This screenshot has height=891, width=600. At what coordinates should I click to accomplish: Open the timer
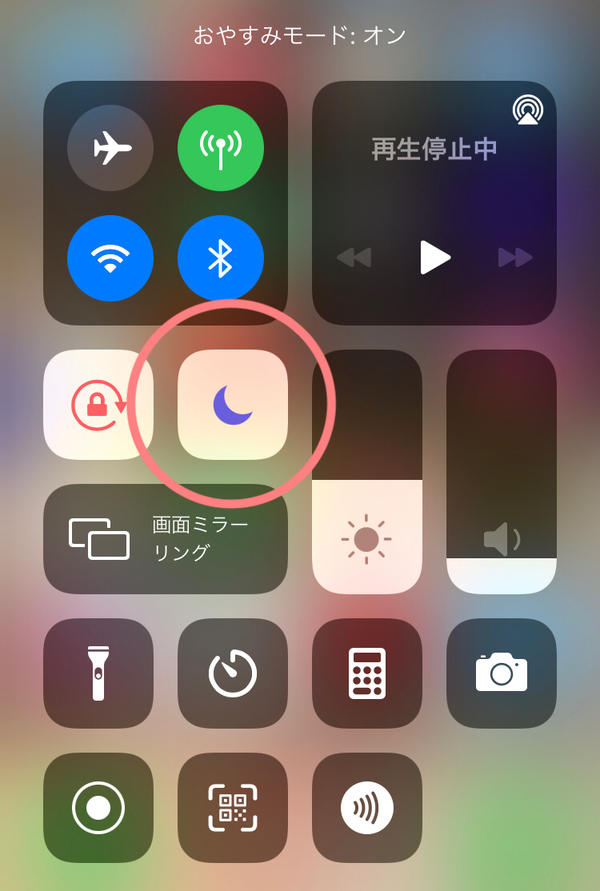(232, 673)
